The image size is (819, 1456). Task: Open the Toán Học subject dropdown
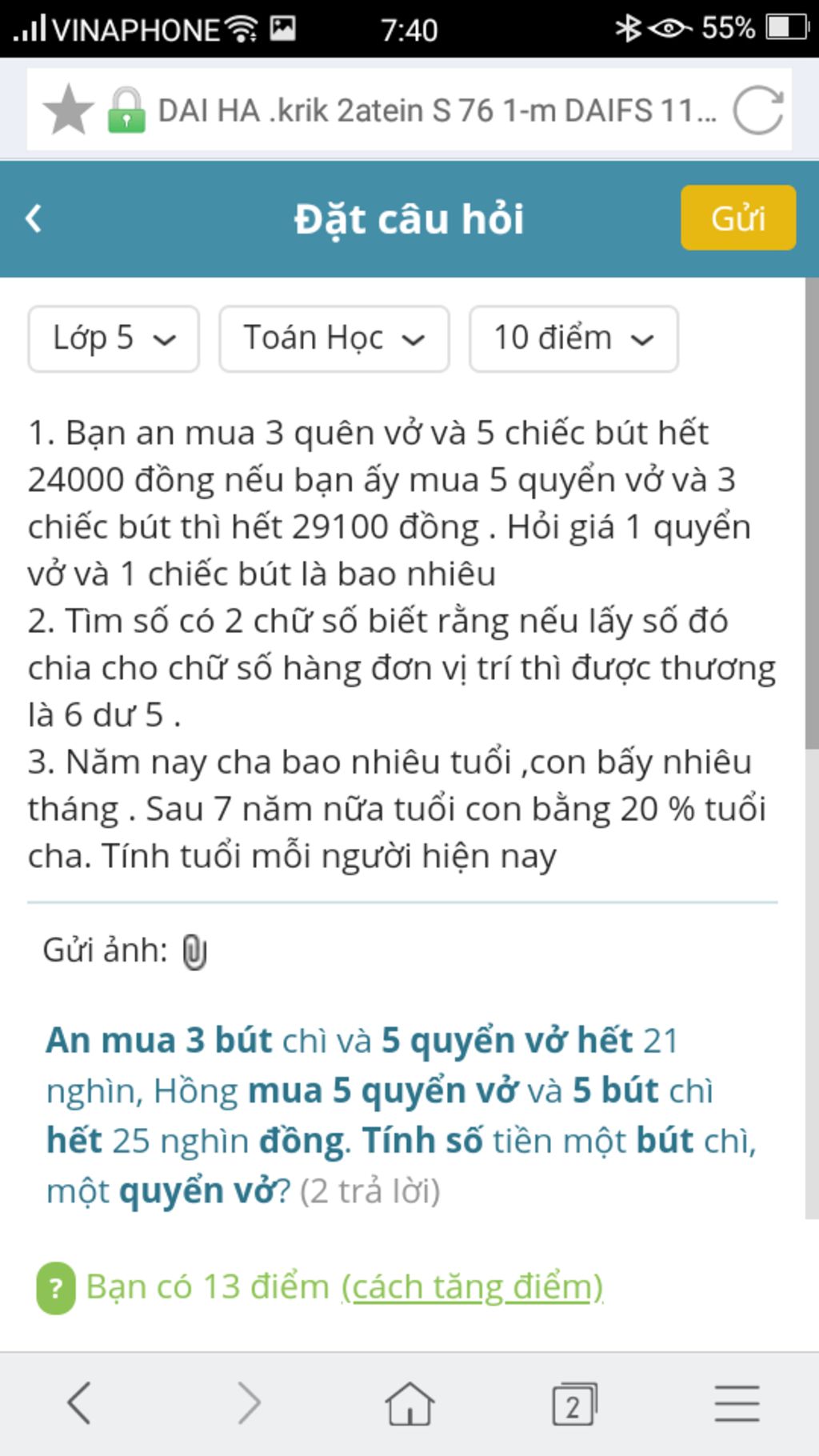click(334, 338)
